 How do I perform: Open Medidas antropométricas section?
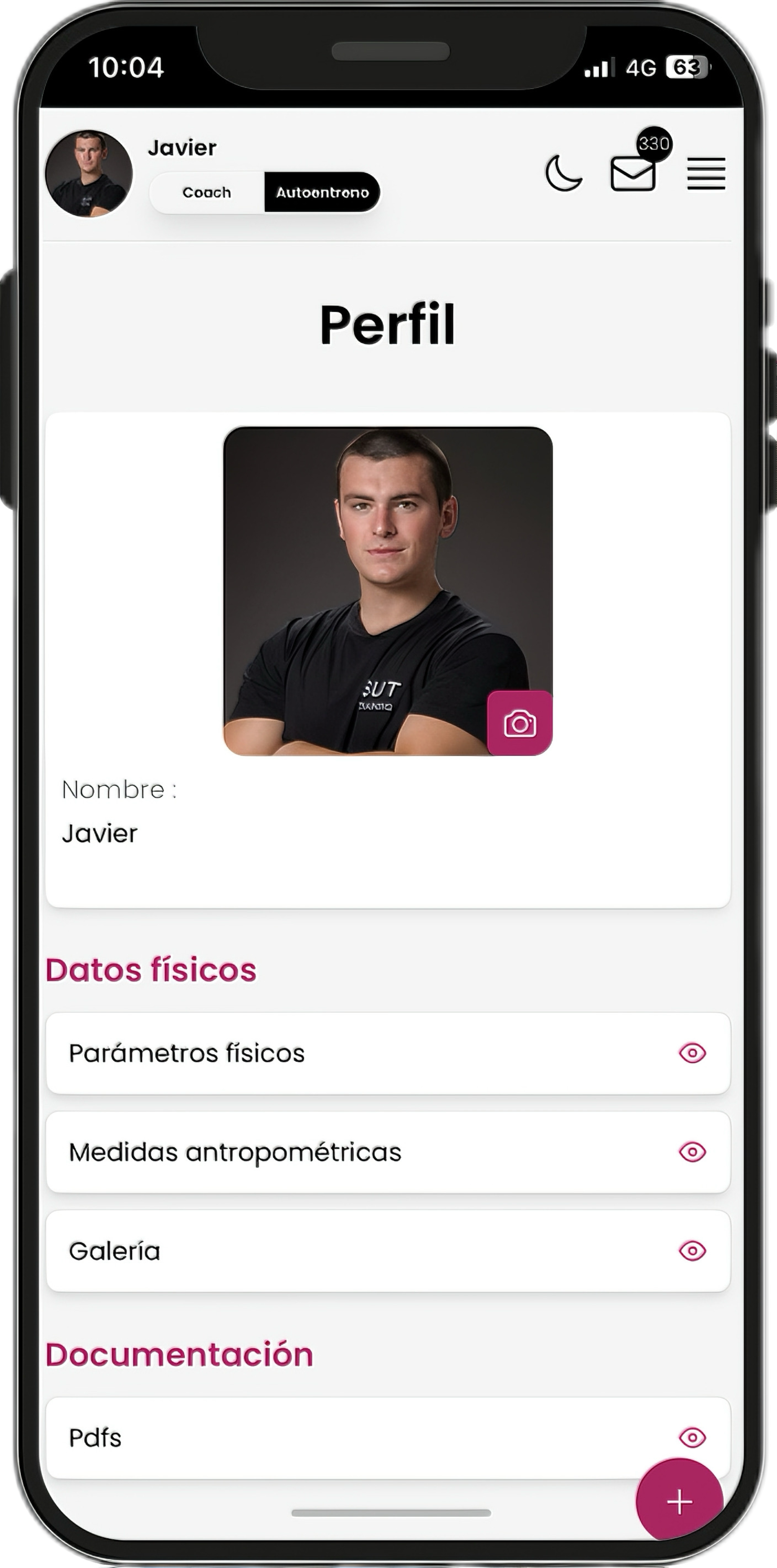coord(388,1152)
